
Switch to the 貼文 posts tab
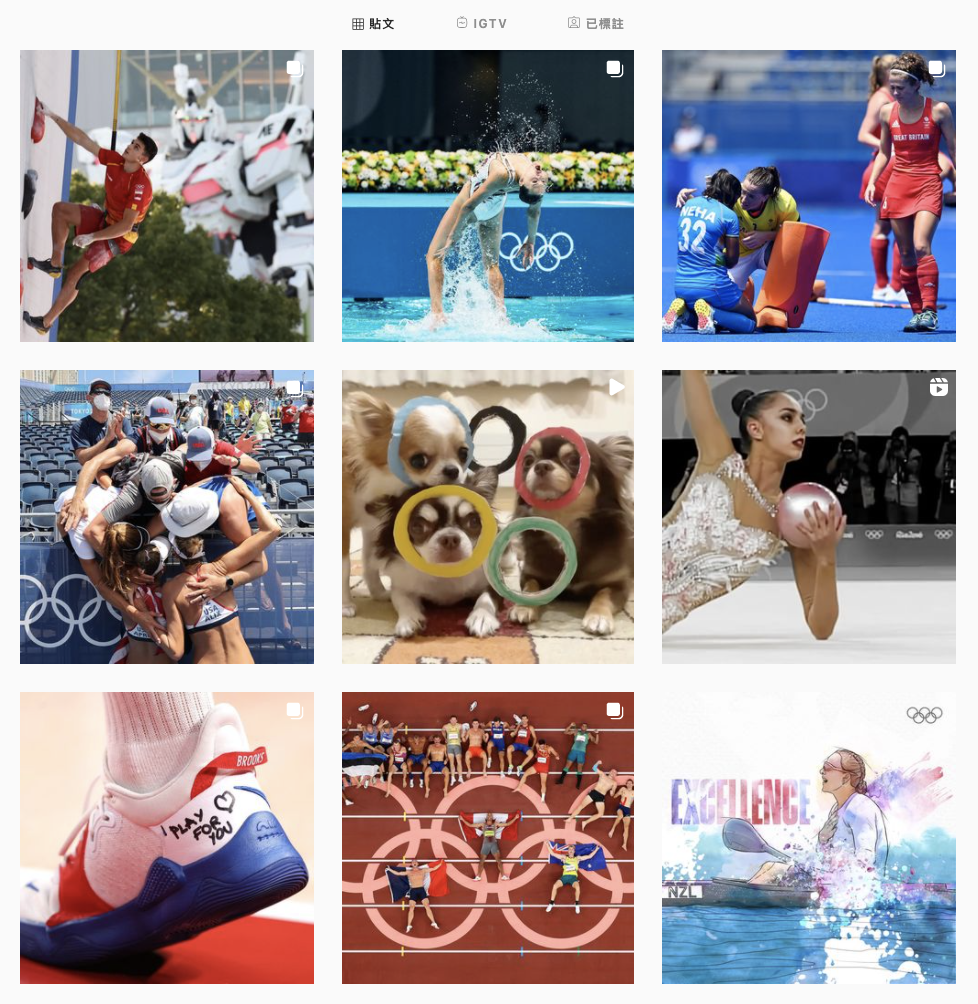tap(373, 23)
